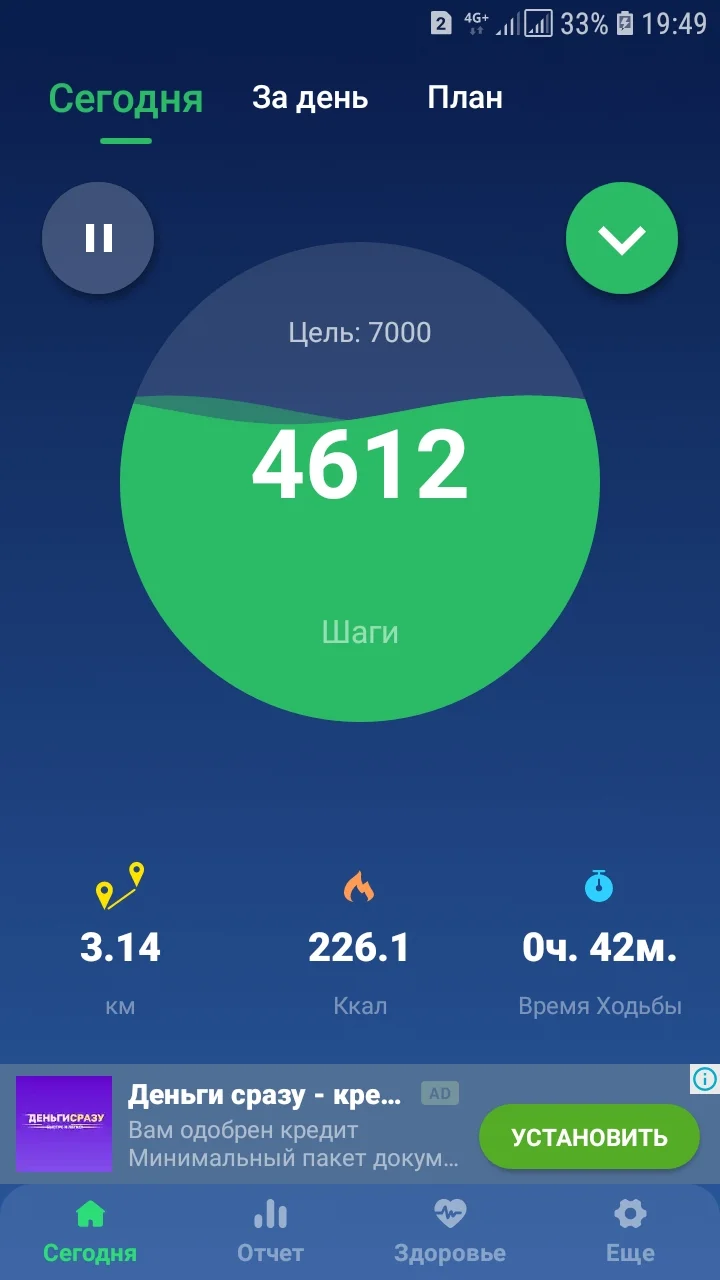The image size is (720, 1280).
Task: Expand the green dropdown arrow button
Action: click(x=621, y=238)
